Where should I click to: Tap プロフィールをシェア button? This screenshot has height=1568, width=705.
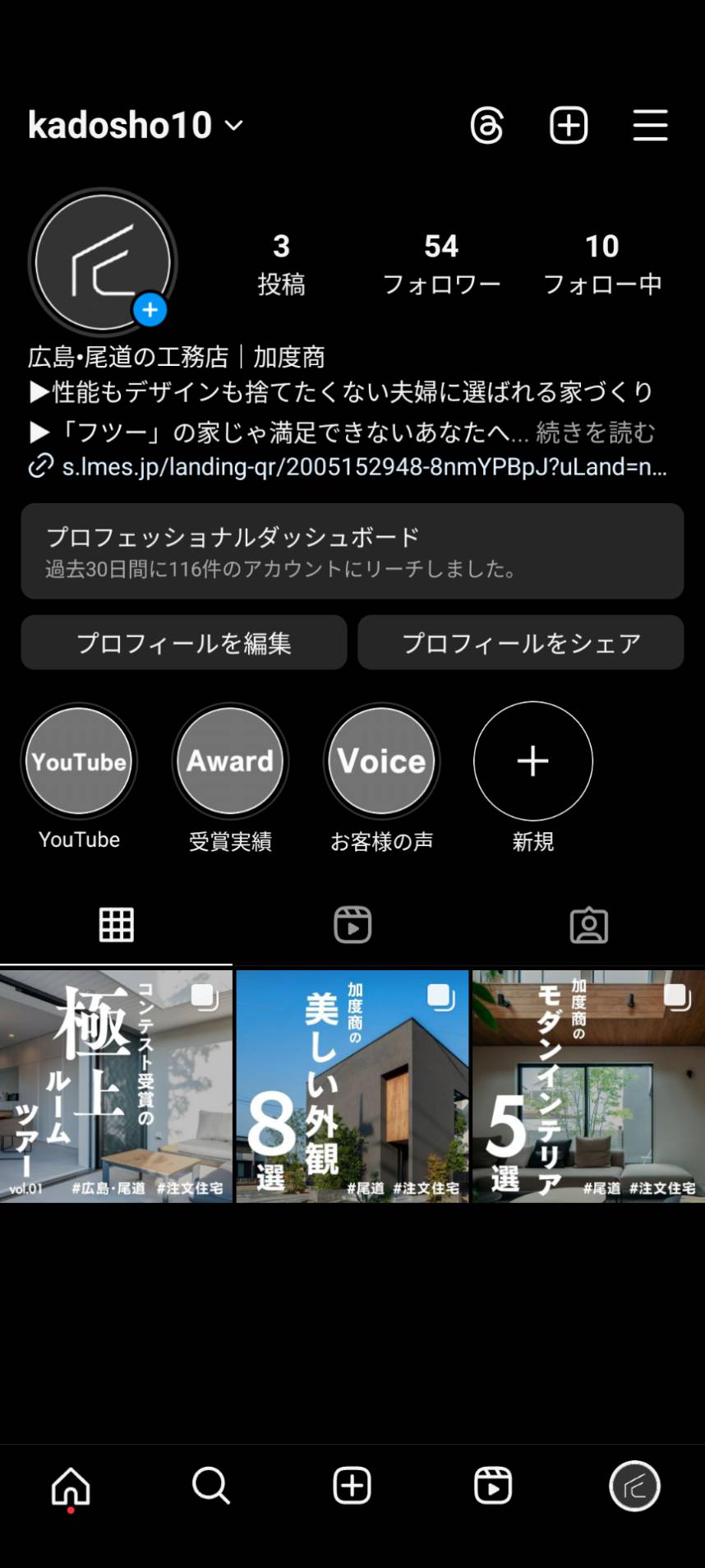tap(521, 643)
